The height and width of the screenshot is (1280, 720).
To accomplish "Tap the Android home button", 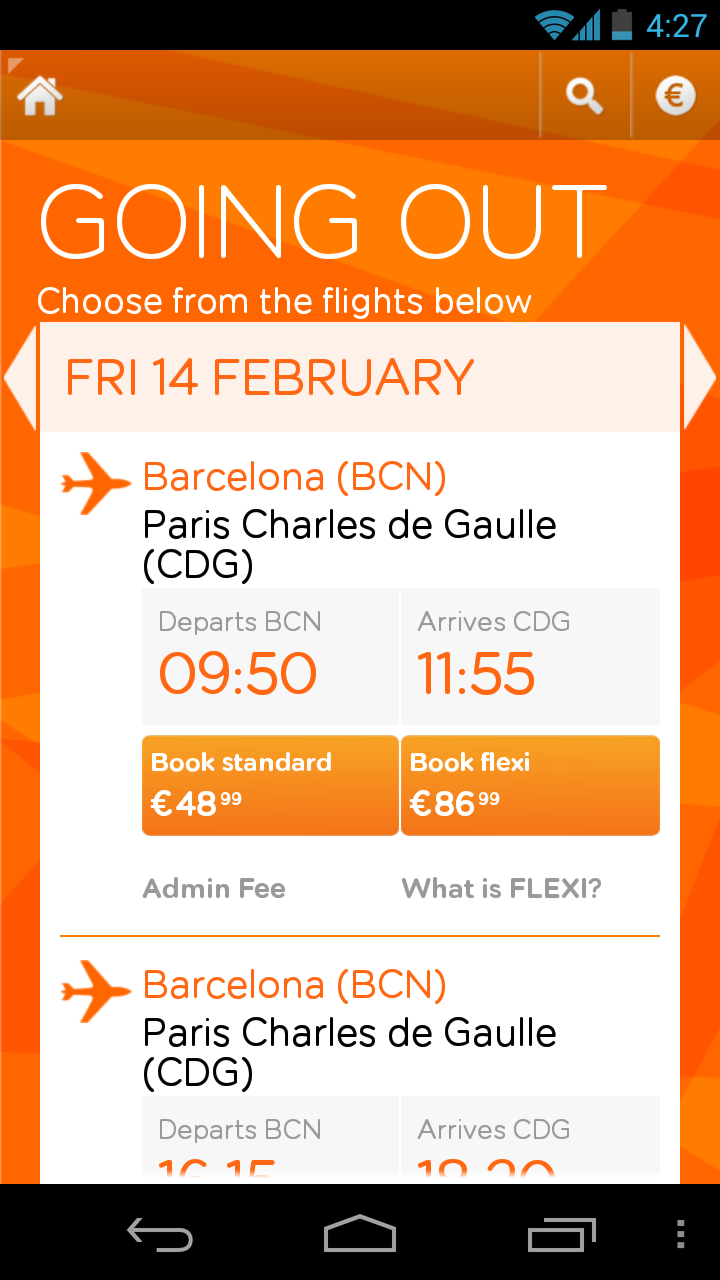I will pos(360,1235).
